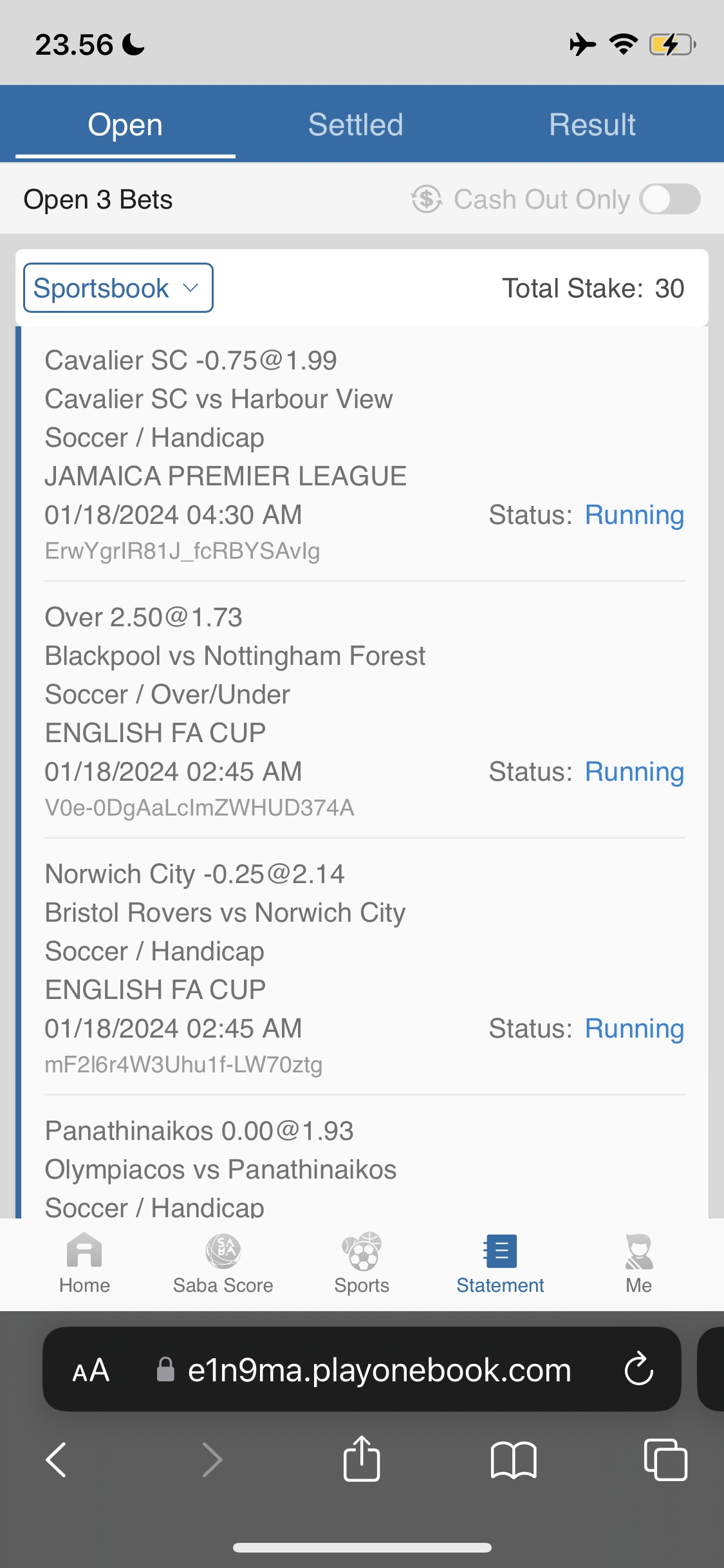724x1568 pixels.
Task: Open the Me profile tab
Action: tap(638, 1263)
